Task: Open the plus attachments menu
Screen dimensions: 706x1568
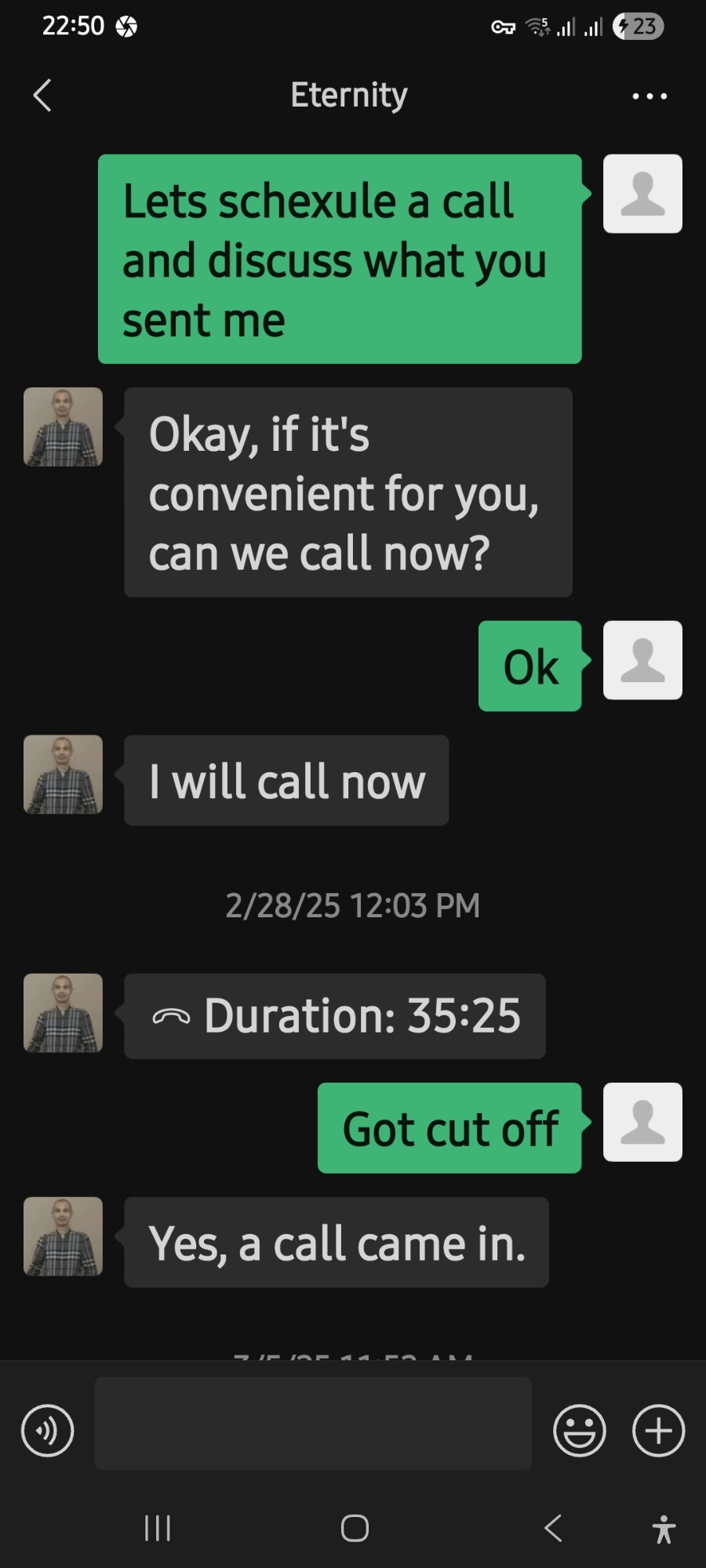Action: 658,1431
